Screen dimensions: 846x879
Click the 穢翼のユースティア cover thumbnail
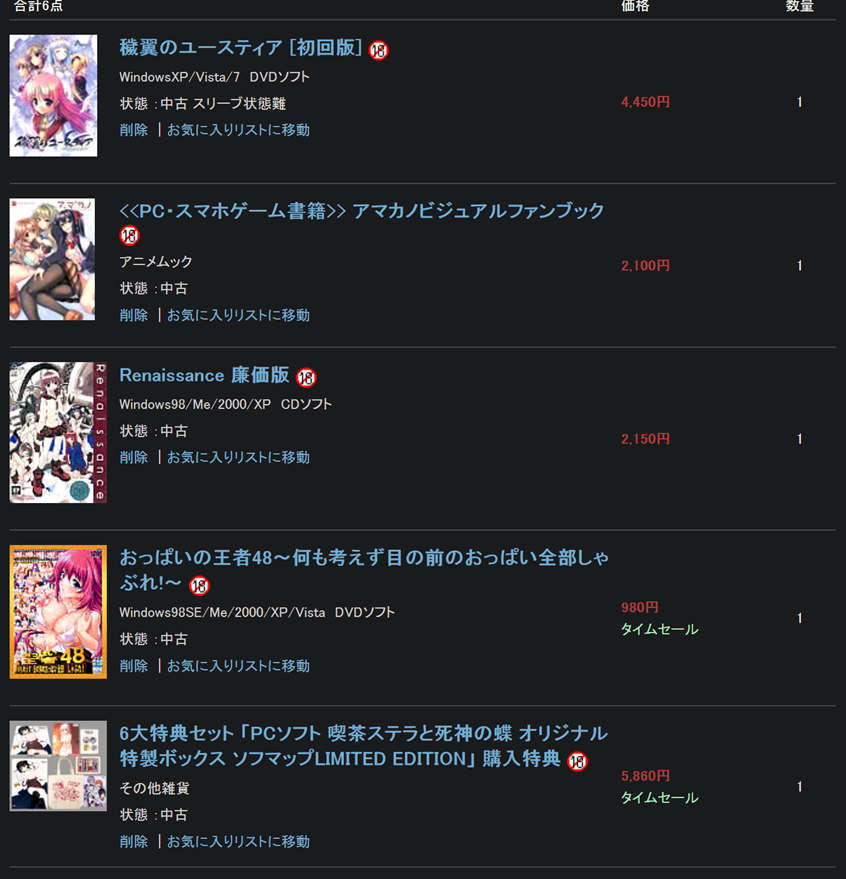click(53, 93)
